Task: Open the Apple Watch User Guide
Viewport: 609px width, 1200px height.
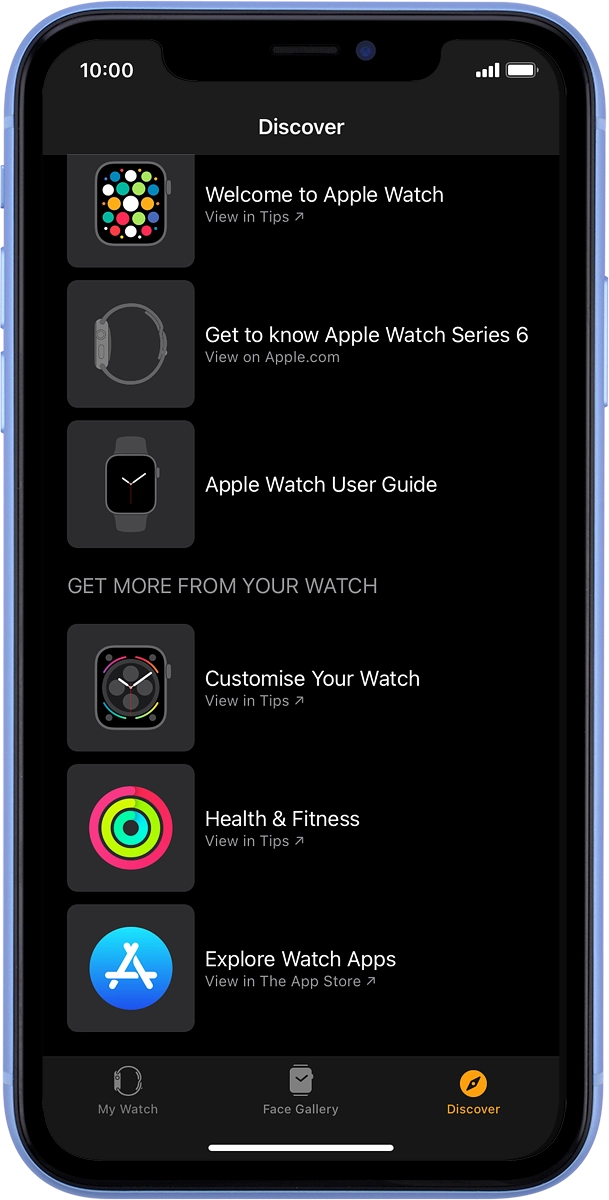Action: pos(320,484)
